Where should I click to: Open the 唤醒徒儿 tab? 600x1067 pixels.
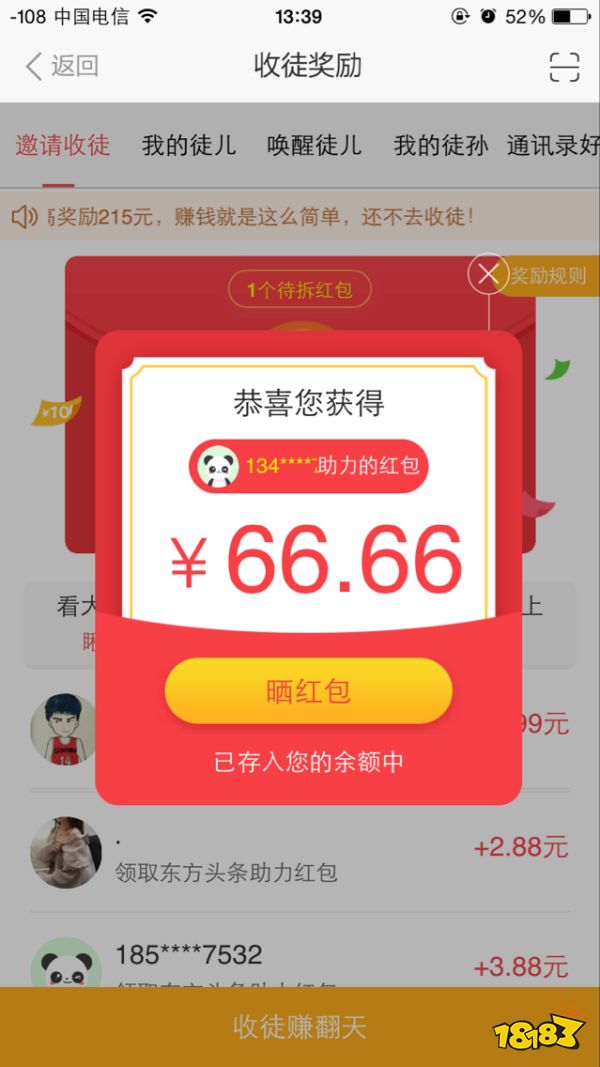tap(314, 145)
